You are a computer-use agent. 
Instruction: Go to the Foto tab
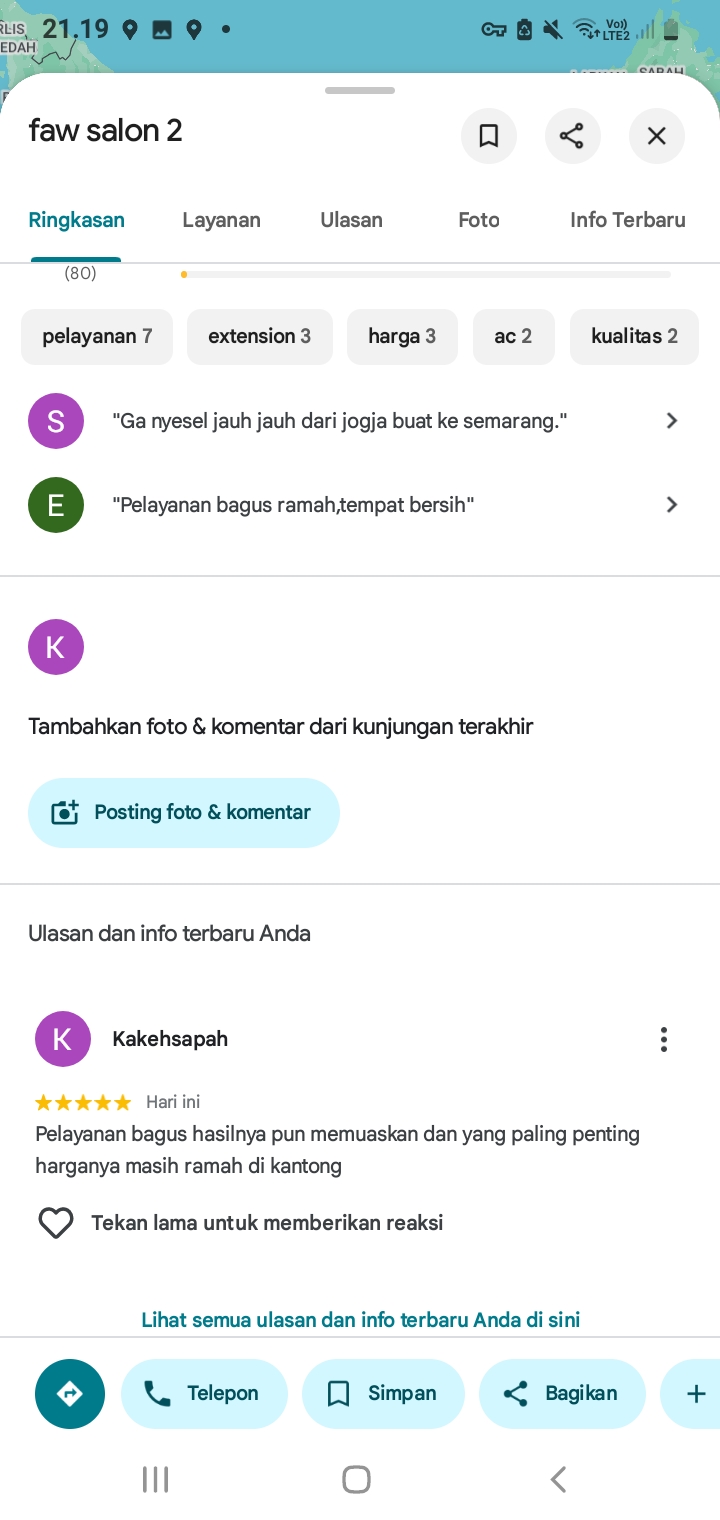tap(479, 220)
